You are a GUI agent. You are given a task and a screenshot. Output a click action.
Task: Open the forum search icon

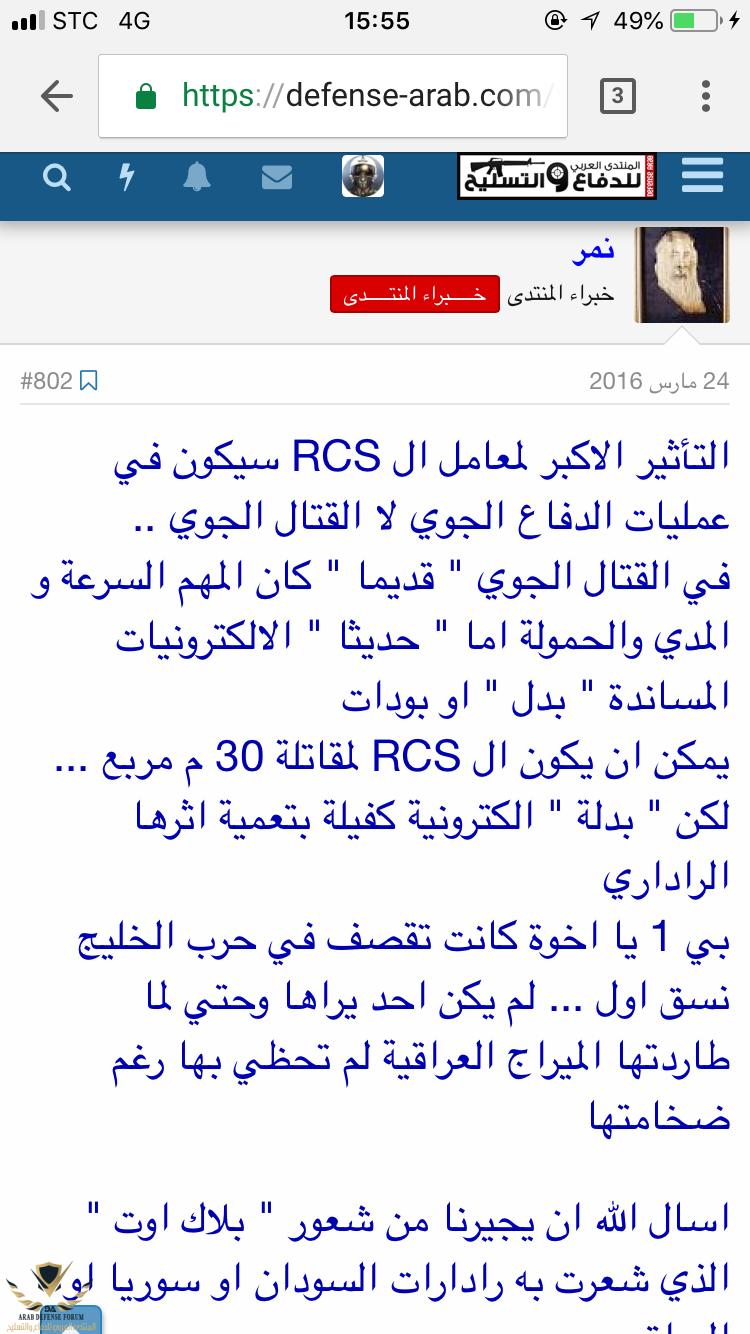[x=57, y=178]
